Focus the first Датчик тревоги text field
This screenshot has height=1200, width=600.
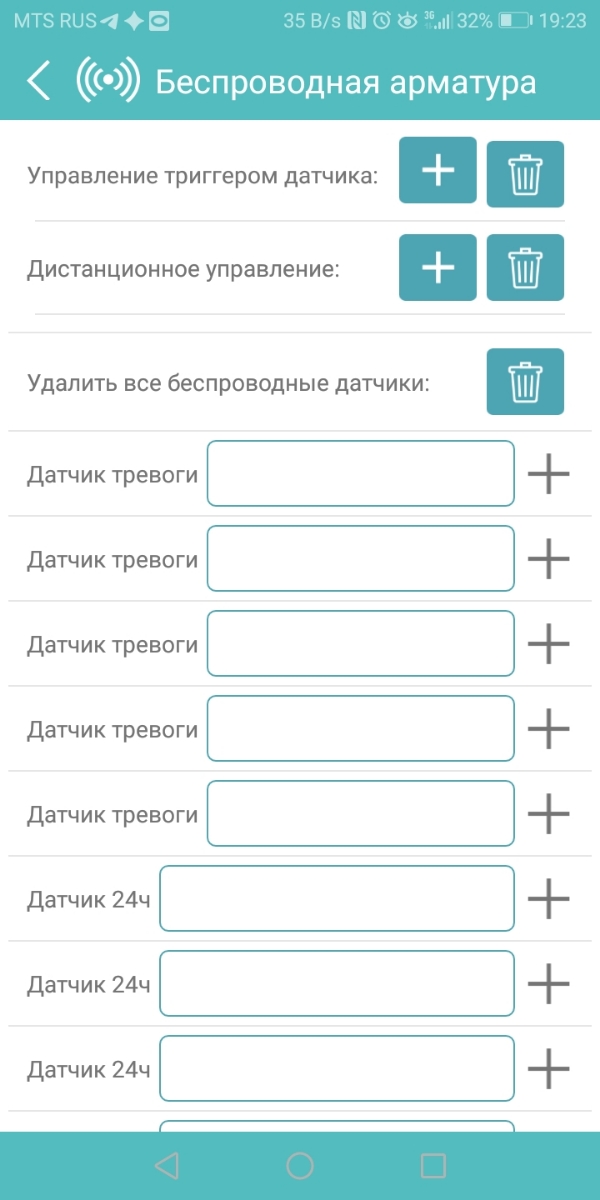click(x=360, y=474)
